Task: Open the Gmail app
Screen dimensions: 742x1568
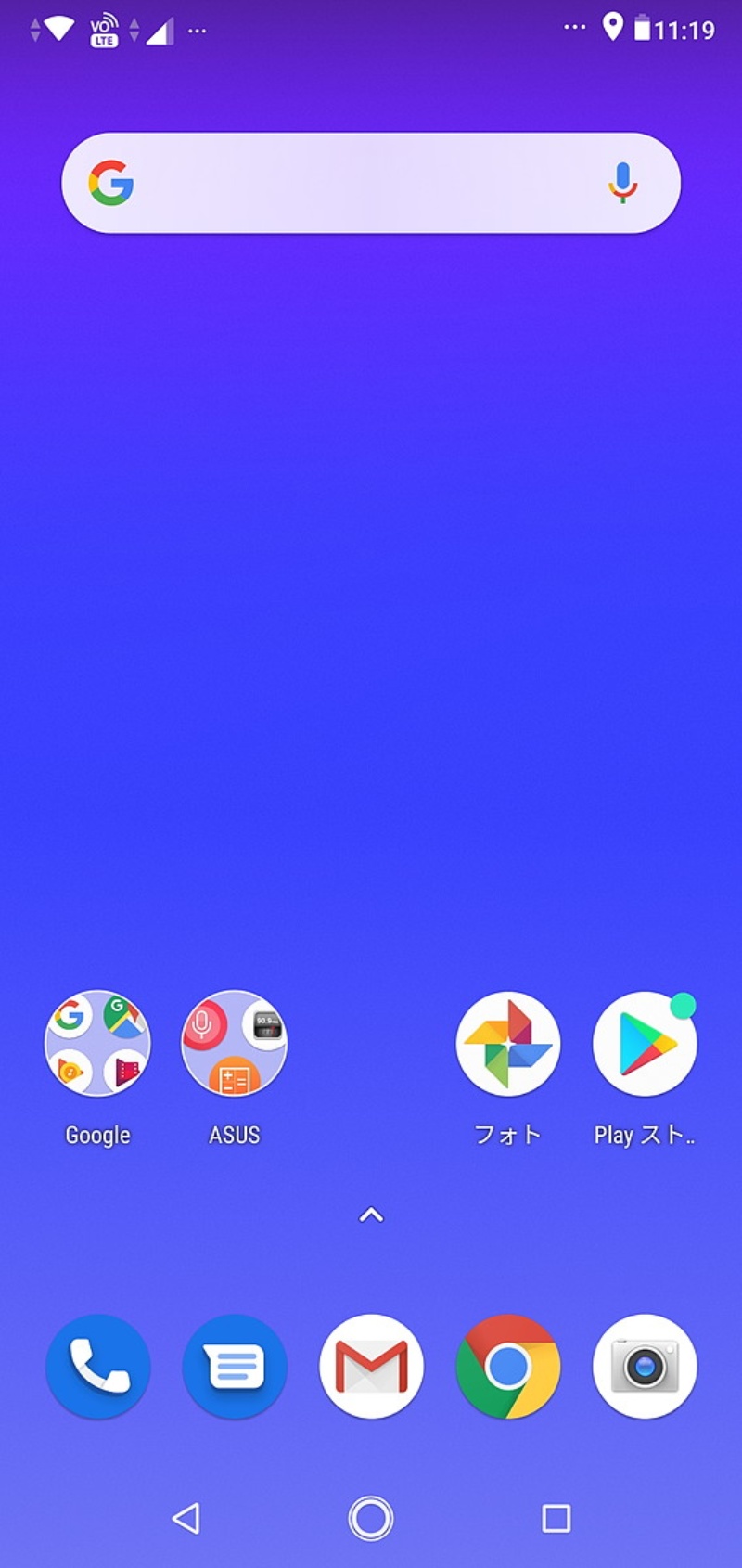Action: tap(371, 1366)
